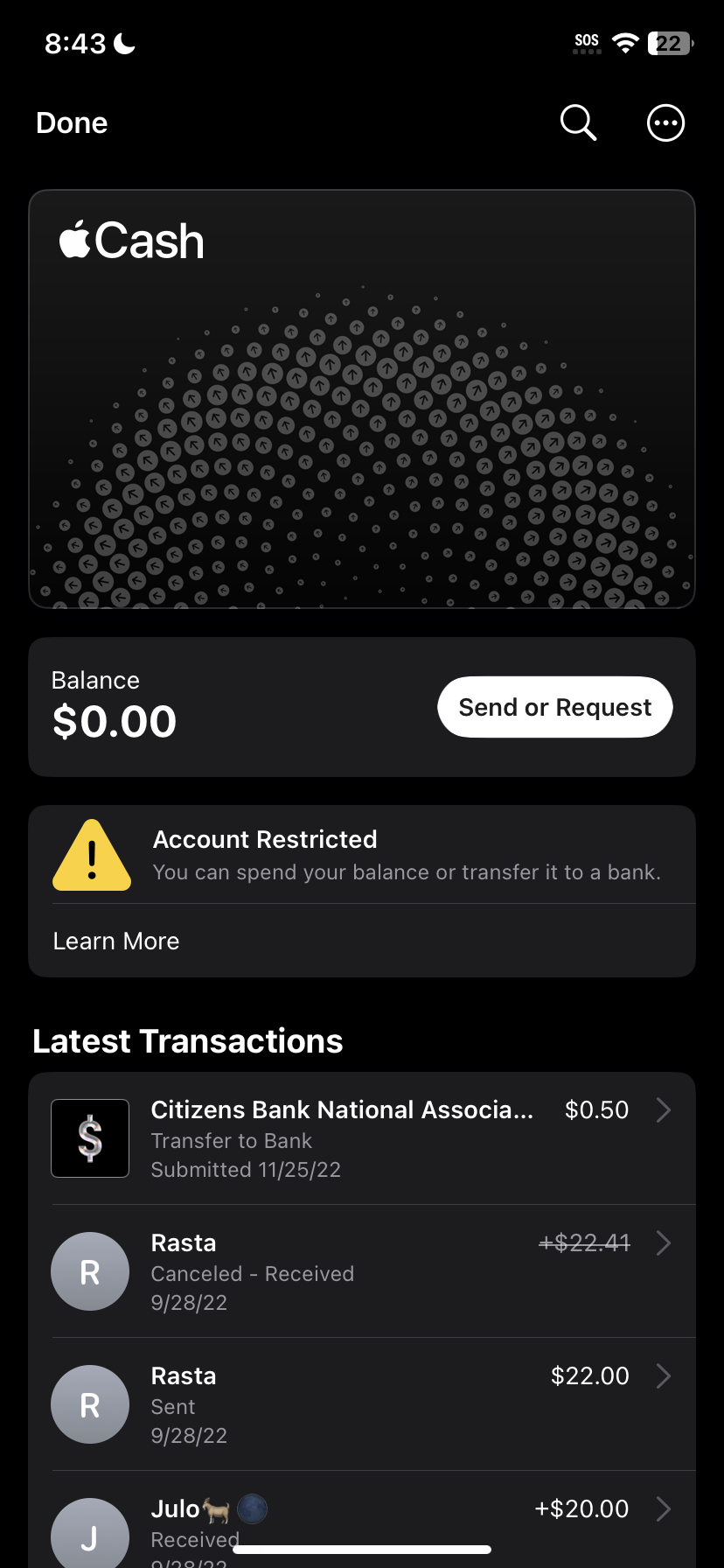View the canceled Rasta $22.41 transaction
724x1568 pixels.
[362, 1271]
